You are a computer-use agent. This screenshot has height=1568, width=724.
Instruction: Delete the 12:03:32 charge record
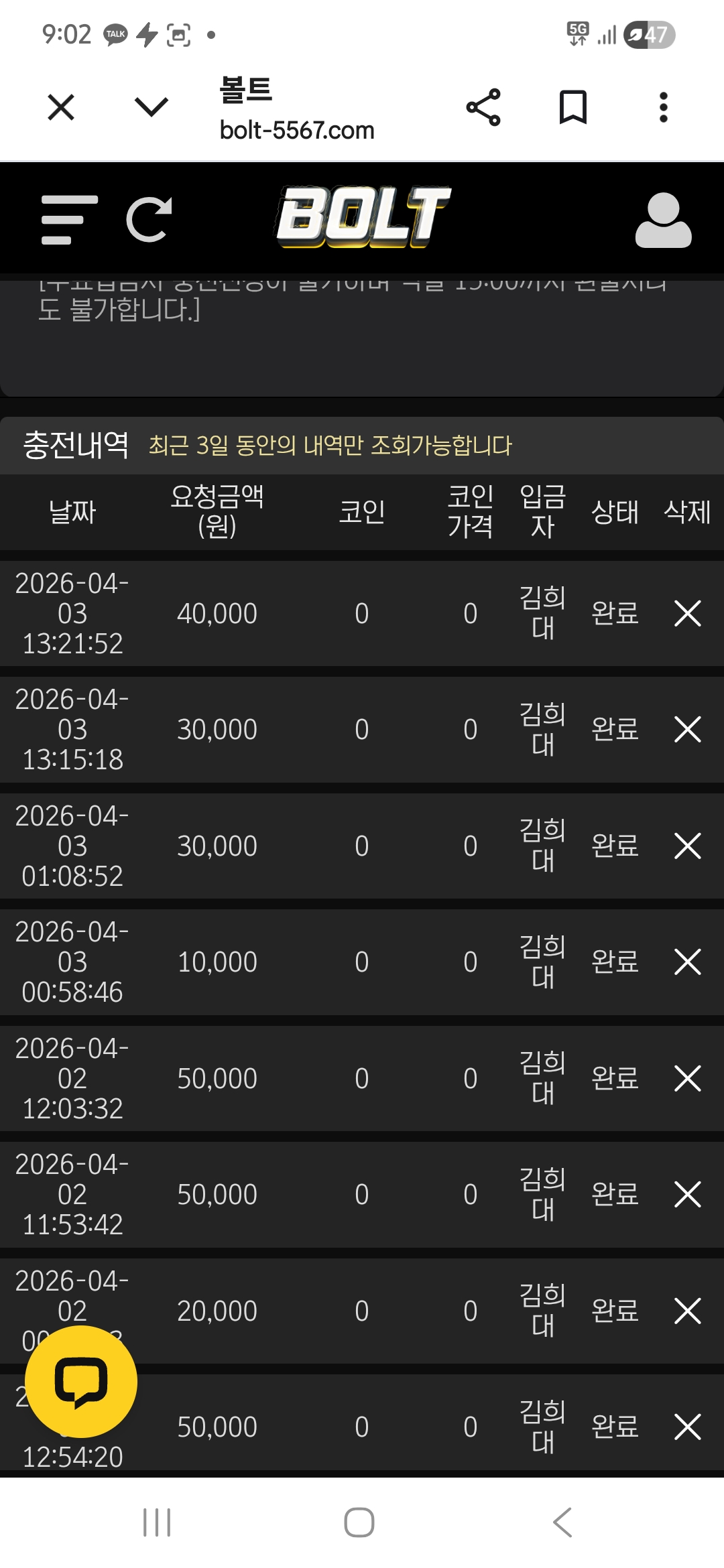687,1078
